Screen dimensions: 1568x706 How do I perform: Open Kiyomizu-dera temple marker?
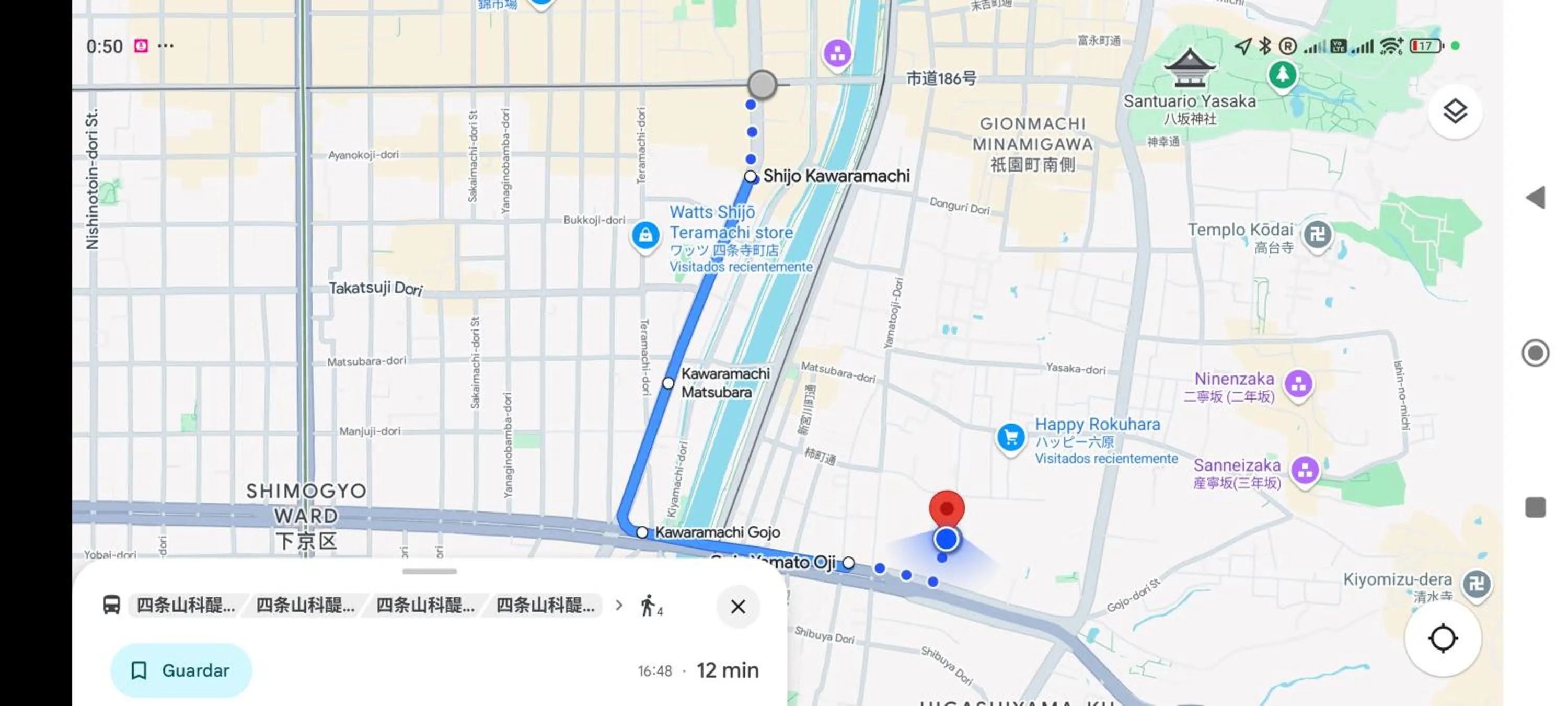tap(1477, 584)
